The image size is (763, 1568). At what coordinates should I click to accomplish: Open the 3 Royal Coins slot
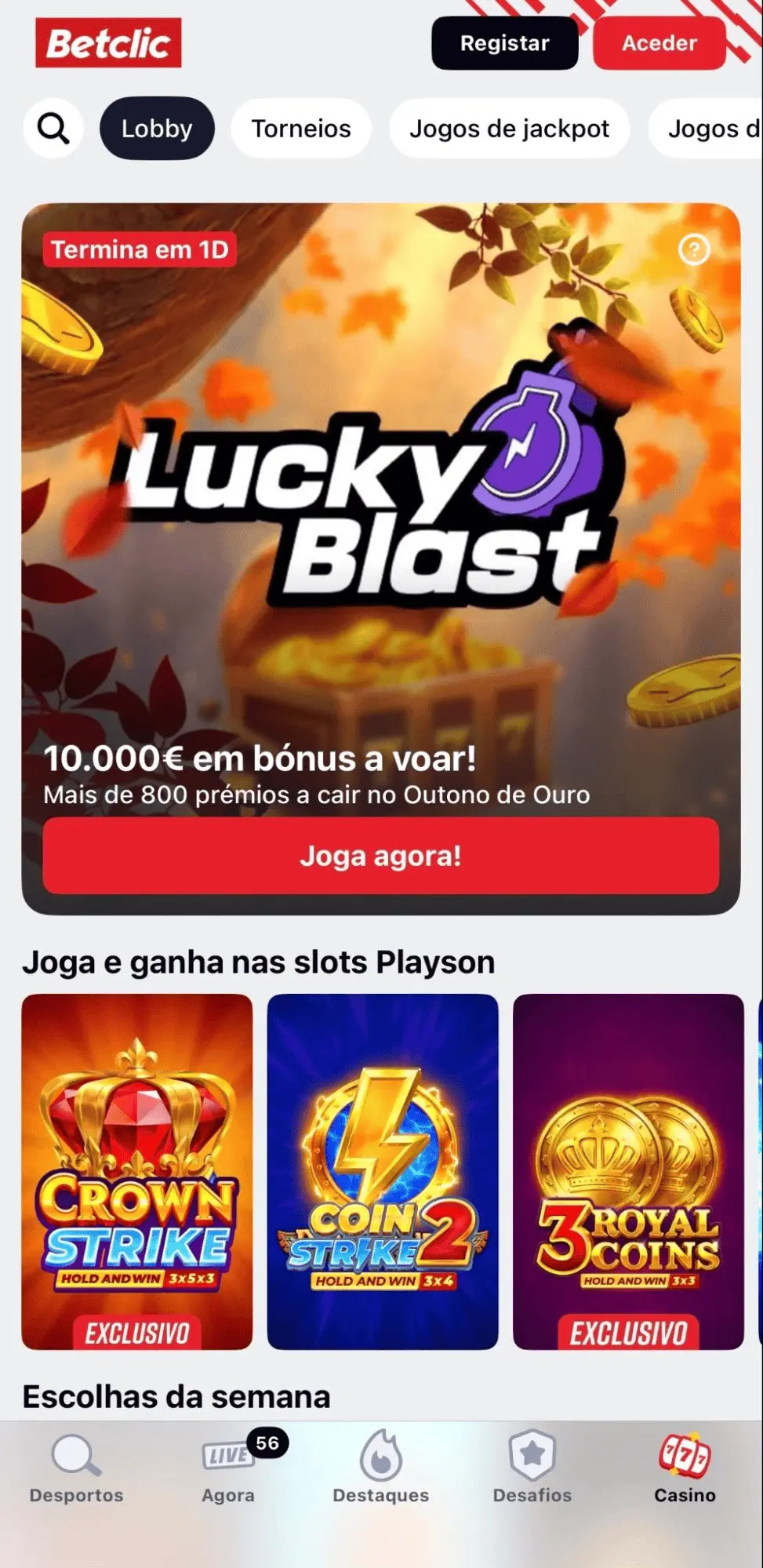click(x=628, y=1171)
